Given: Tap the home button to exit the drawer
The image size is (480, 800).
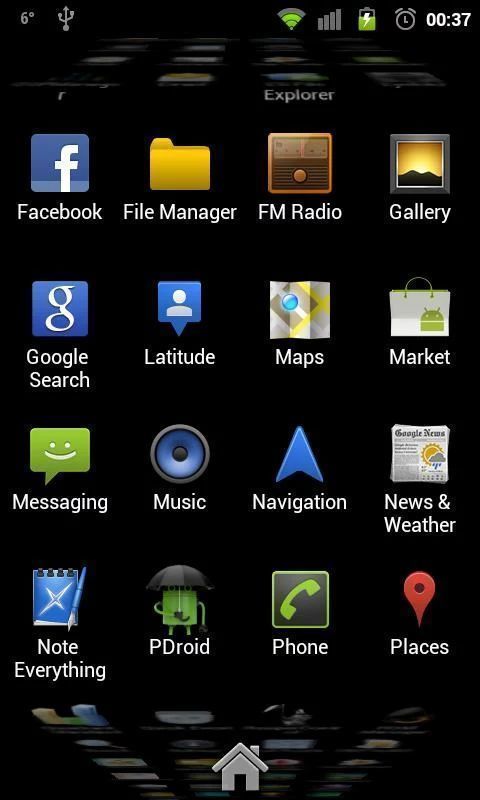Looking at the screenshot, I should point(240,766).
